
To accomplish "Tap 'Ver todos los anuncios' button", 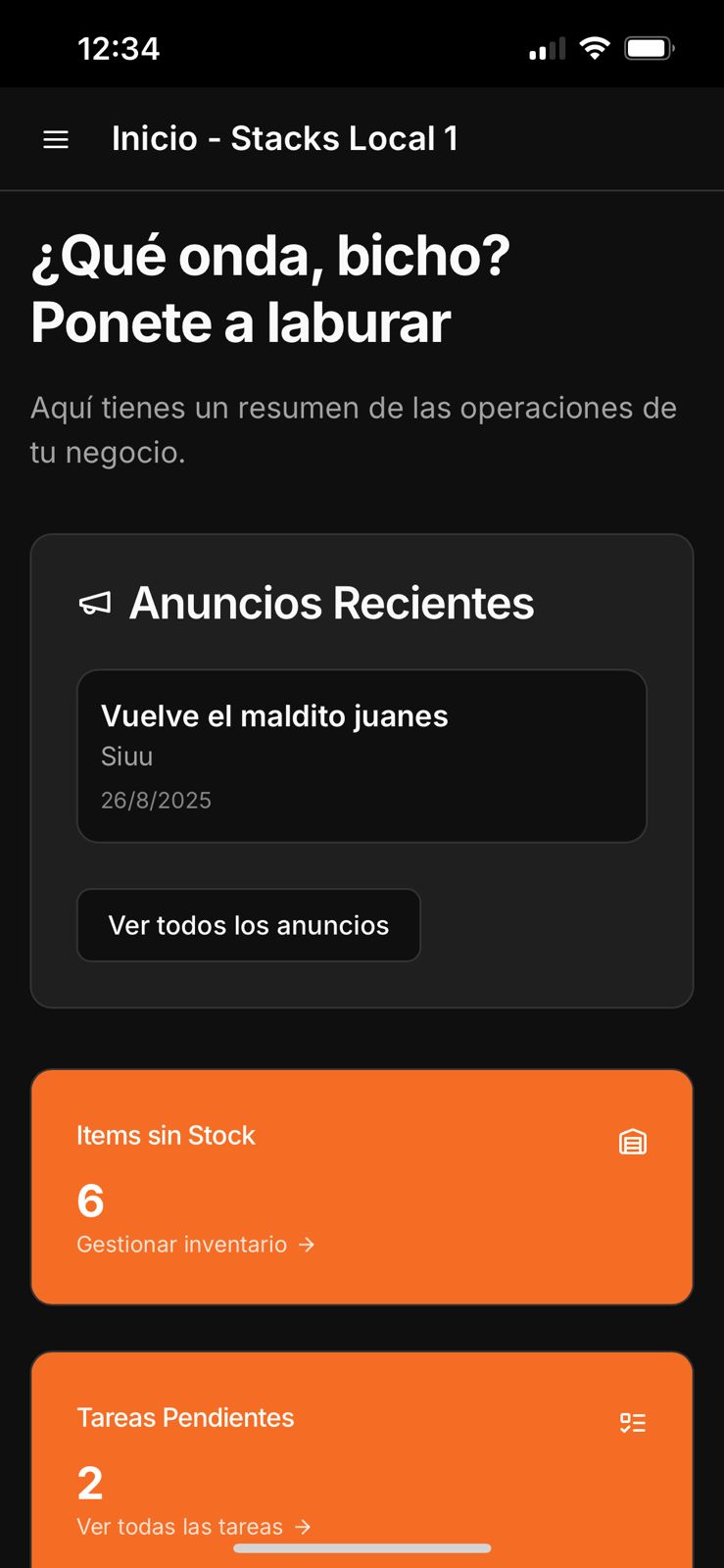I will point(249,925).
